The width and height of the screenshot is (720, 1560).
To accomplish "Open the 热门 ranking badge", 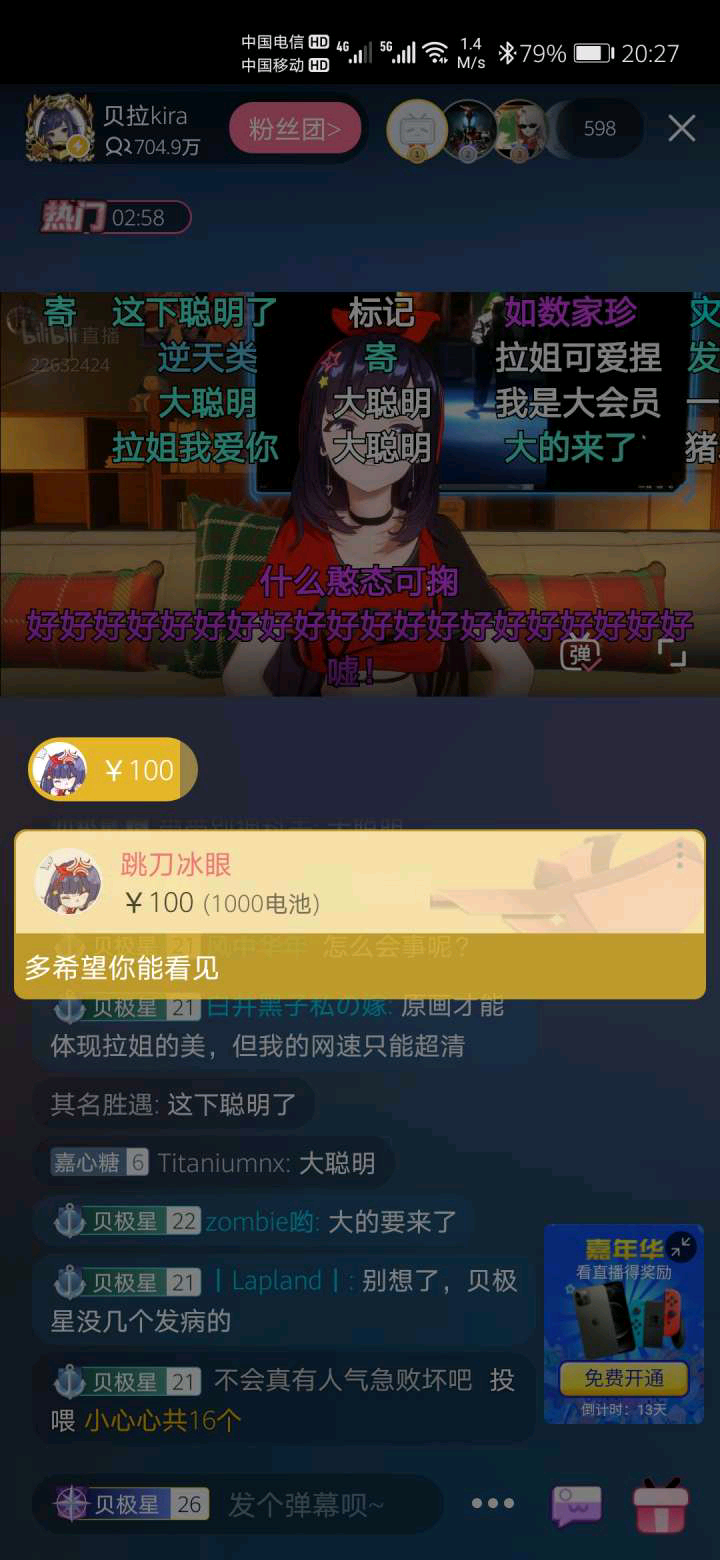I will [x=115, y=217].
